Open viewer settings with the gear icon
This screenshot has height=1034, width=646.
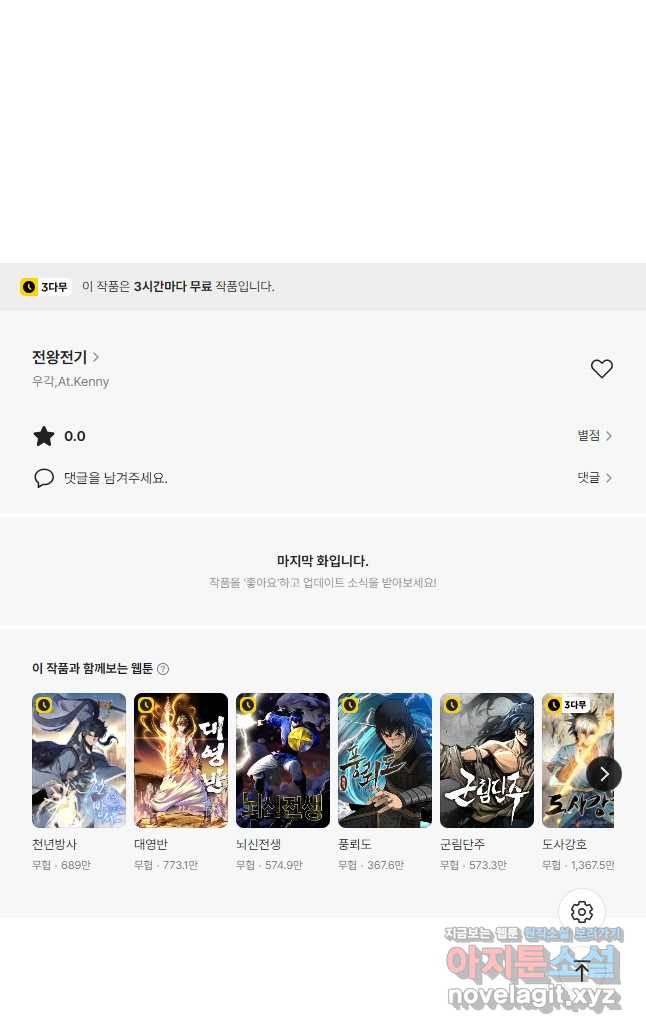pos(582,912)
